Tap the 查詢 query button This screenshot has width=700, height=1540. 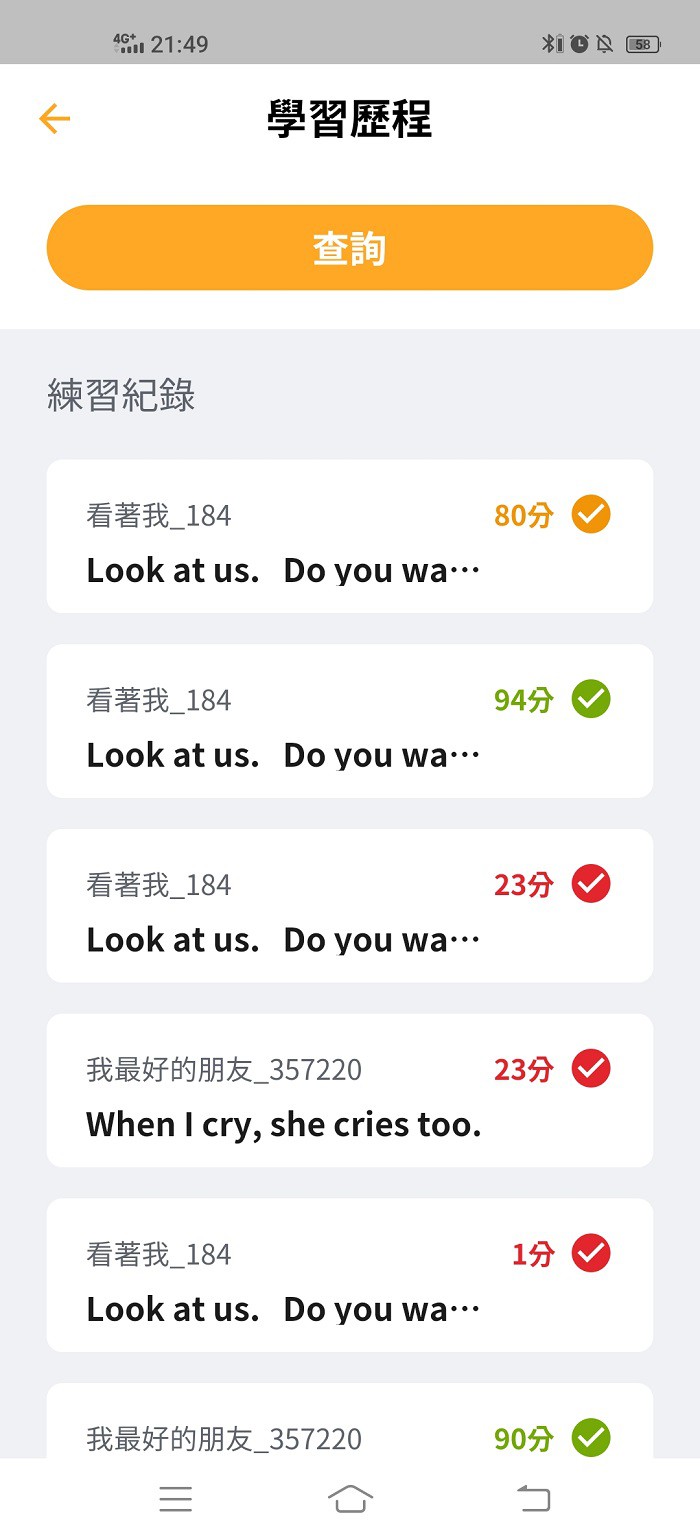(x=349, y=248)
